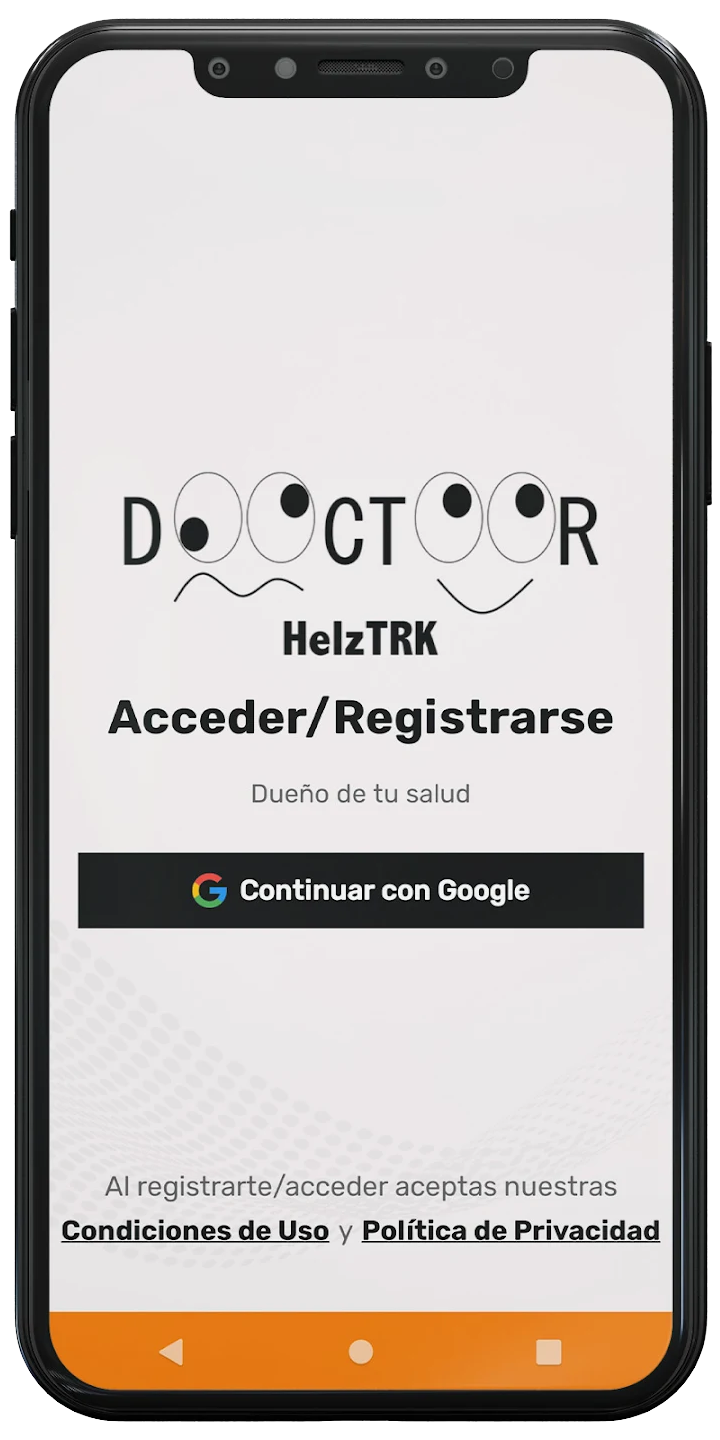Open recent apps with the square navigation icon
The width and height of the screenshot is (720, 1440).
[x=545, y=1350]
